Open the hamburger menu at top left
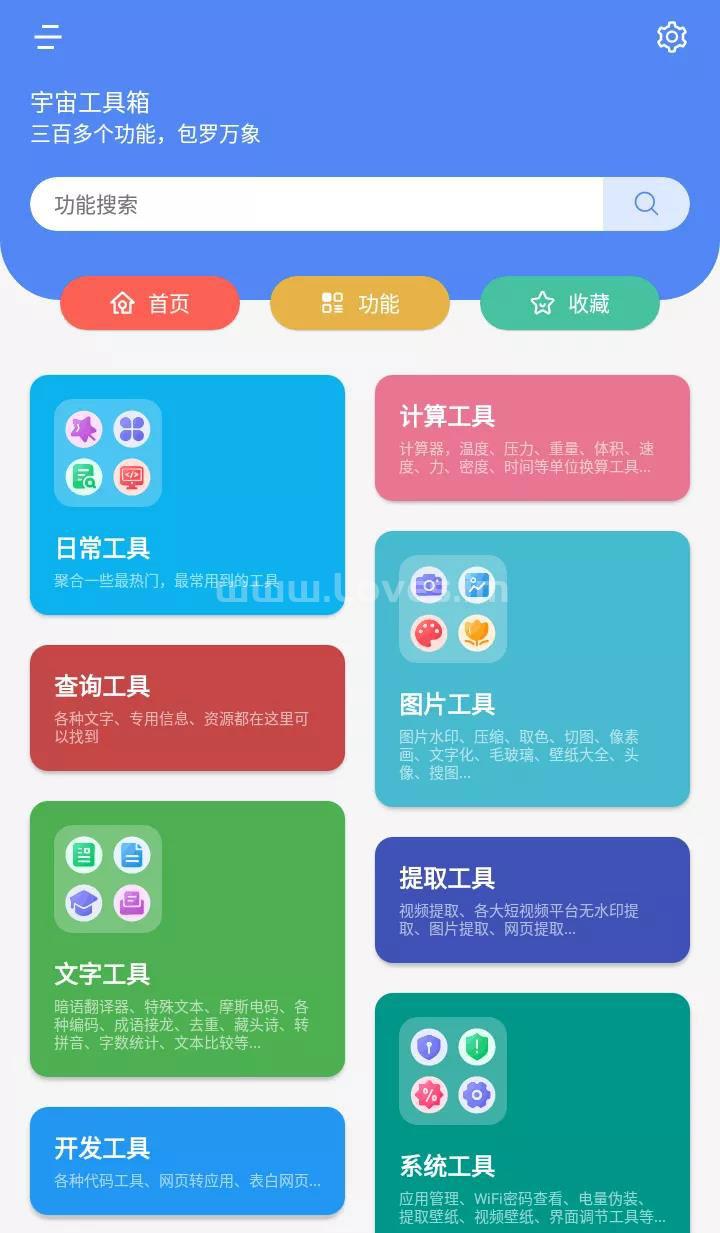 [x=46, y=38]
